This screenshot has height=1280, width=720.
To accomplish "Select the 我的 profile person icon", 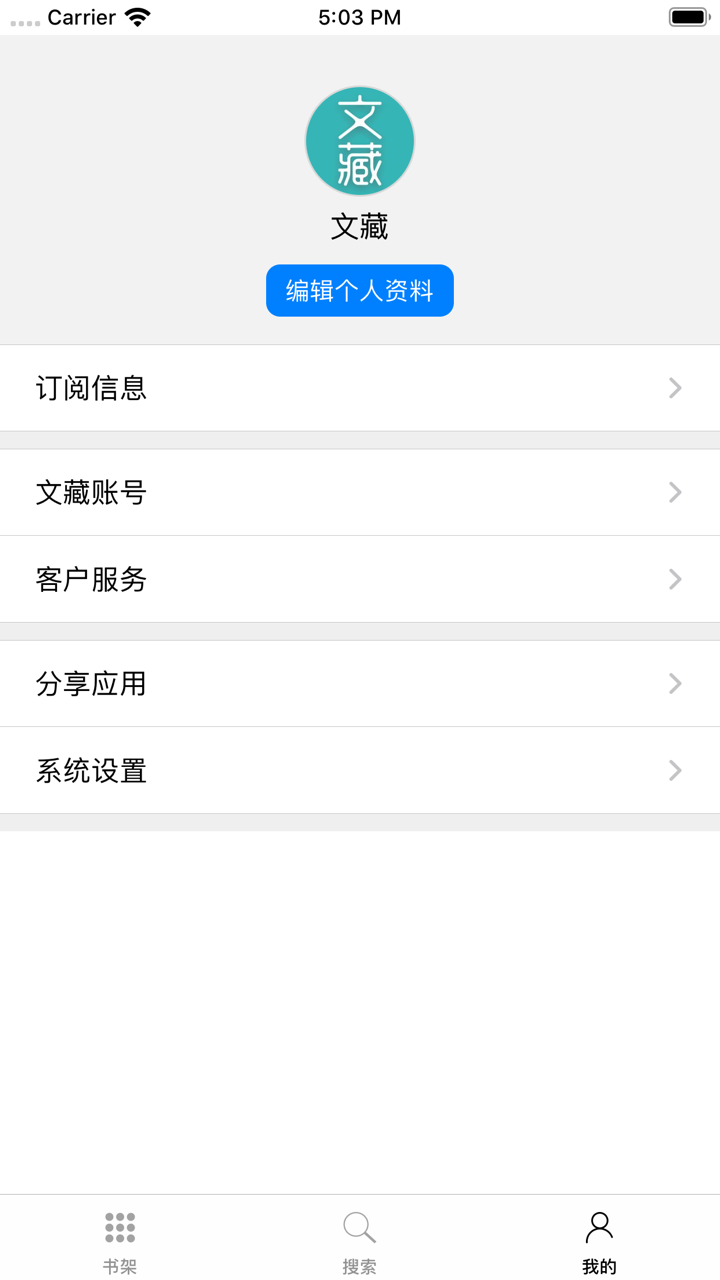I will [598, 1226].
